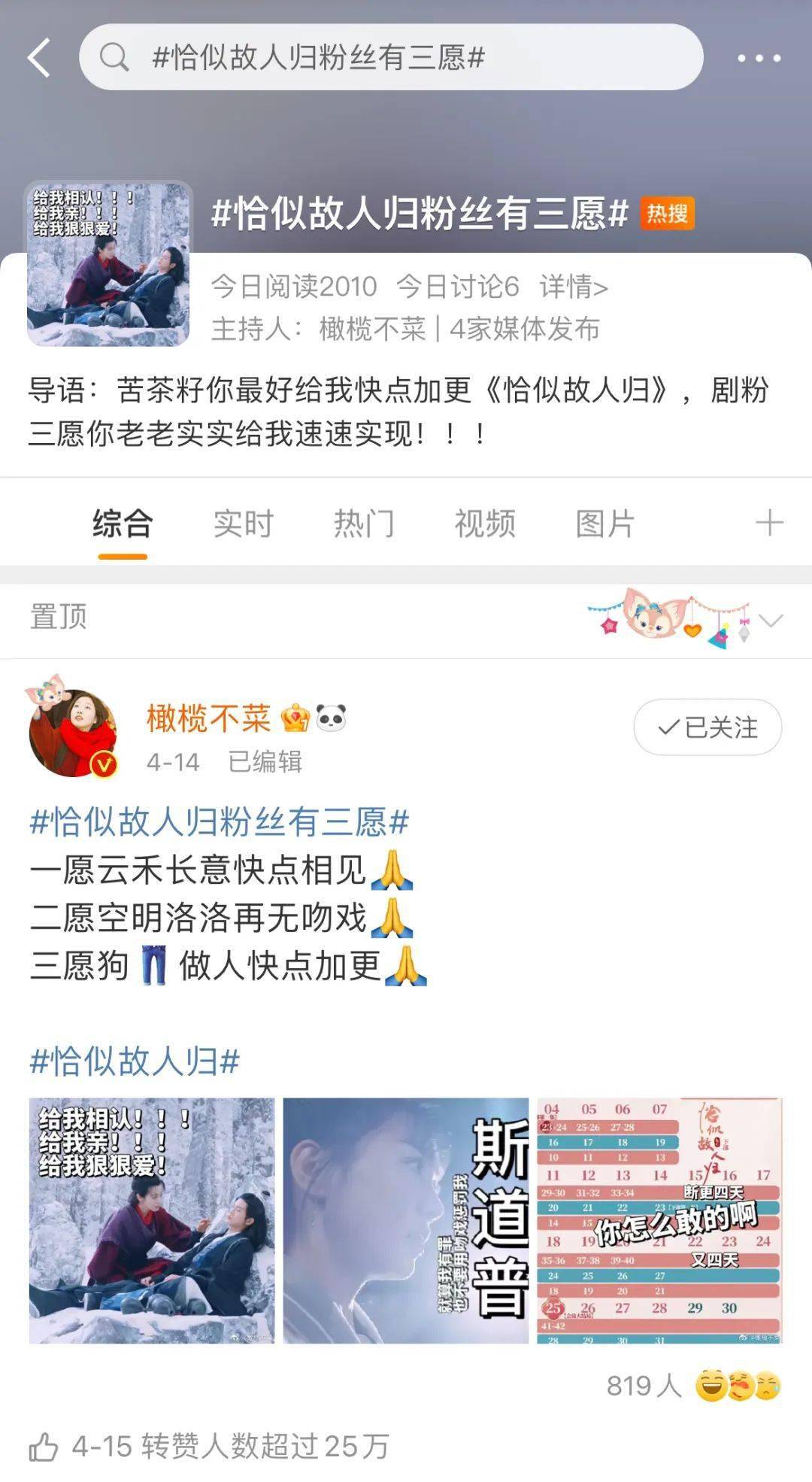
Task: Select the 综合 tab
Action: 123,524
